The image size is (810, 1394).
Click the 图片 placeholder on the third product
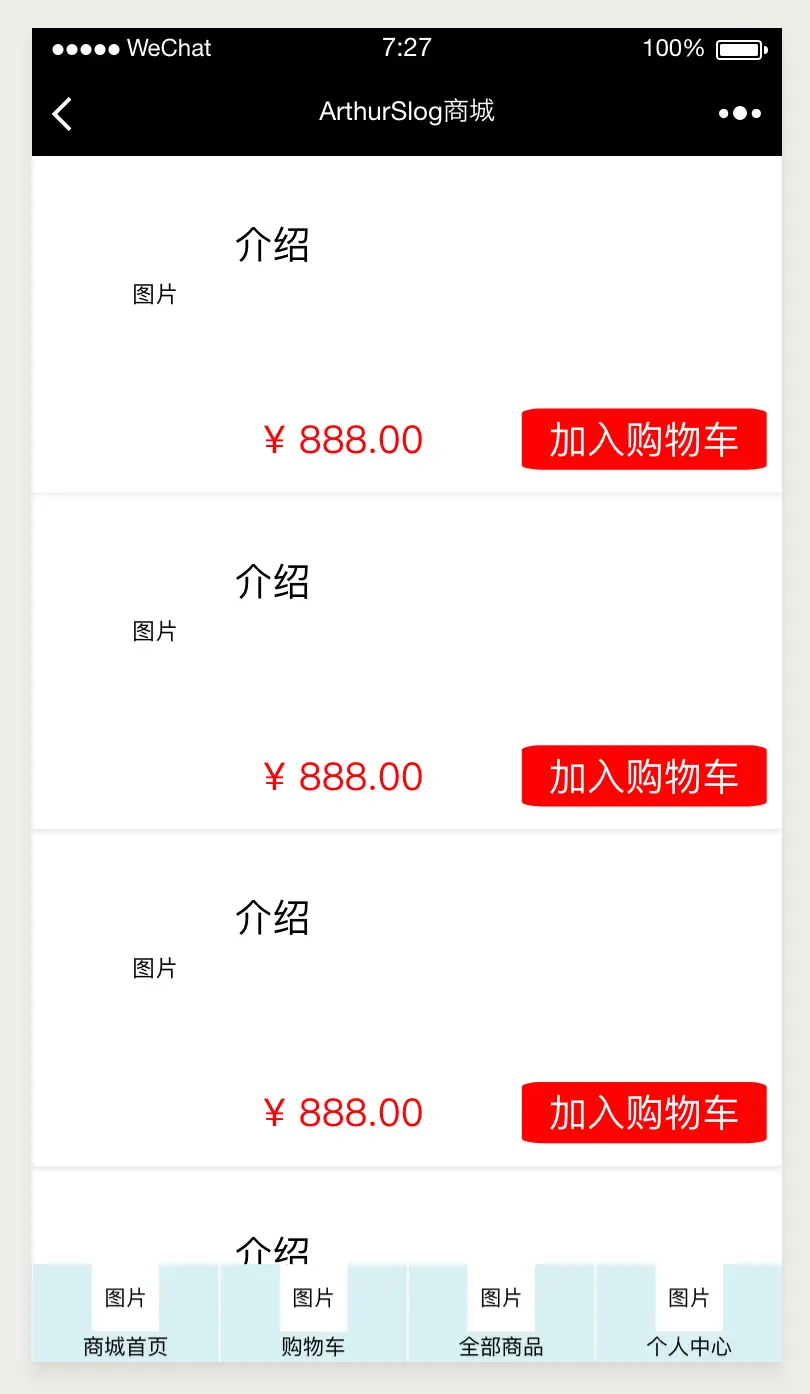click(x=153, y=967)
